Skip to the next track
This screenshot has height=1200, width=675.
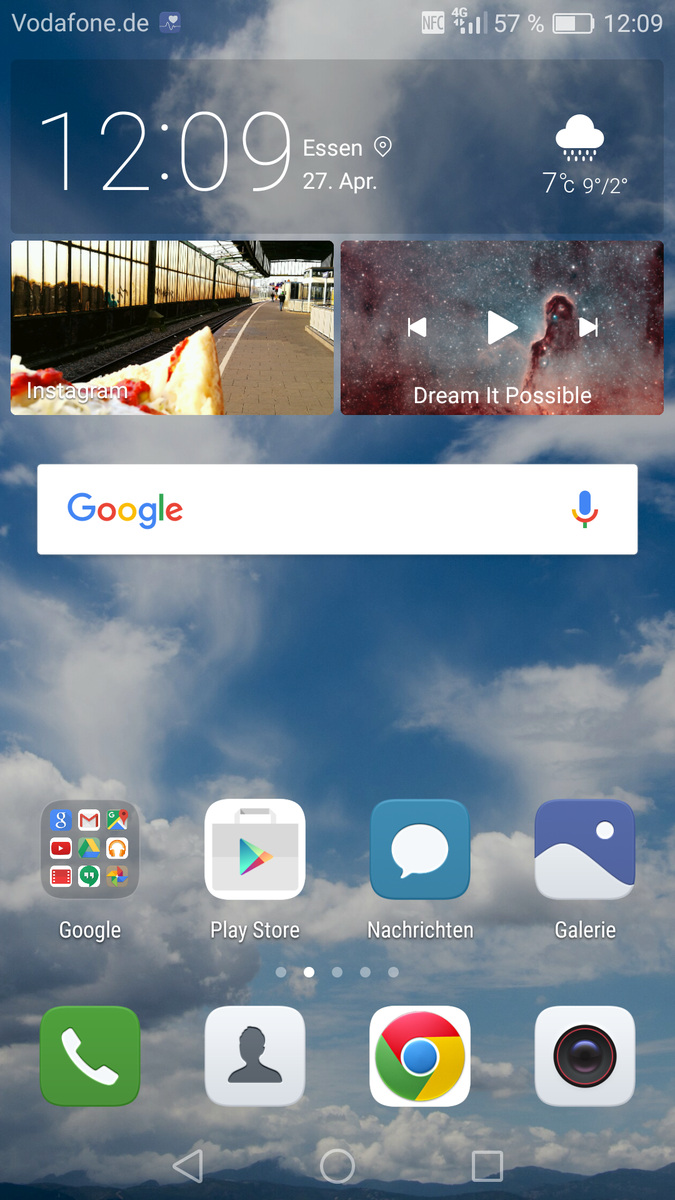588,327
